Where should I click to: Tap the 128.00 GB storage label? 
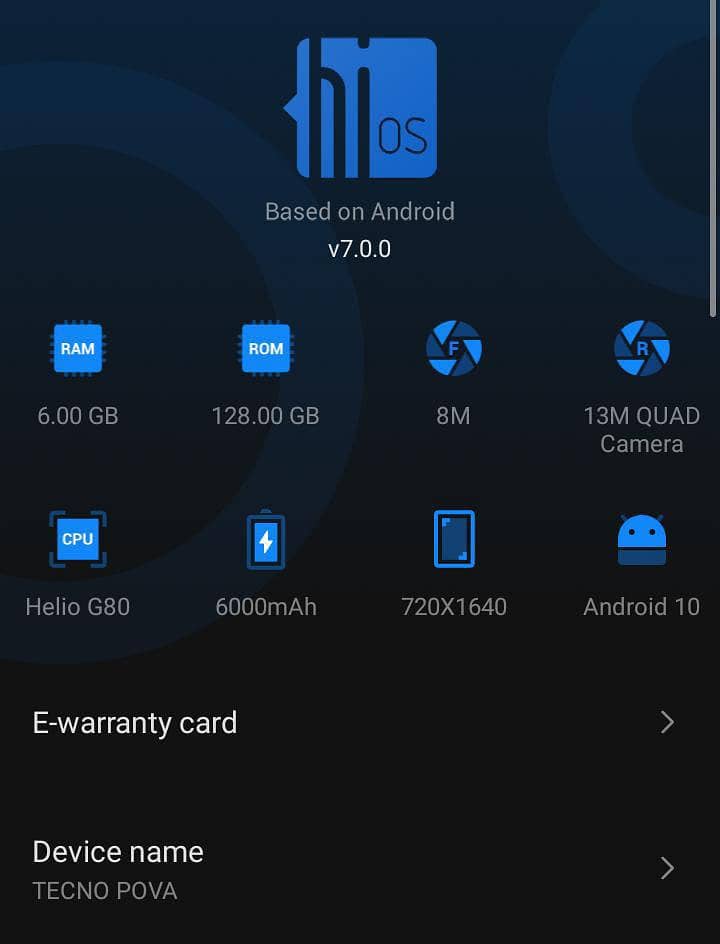click(x=265, y=415)
